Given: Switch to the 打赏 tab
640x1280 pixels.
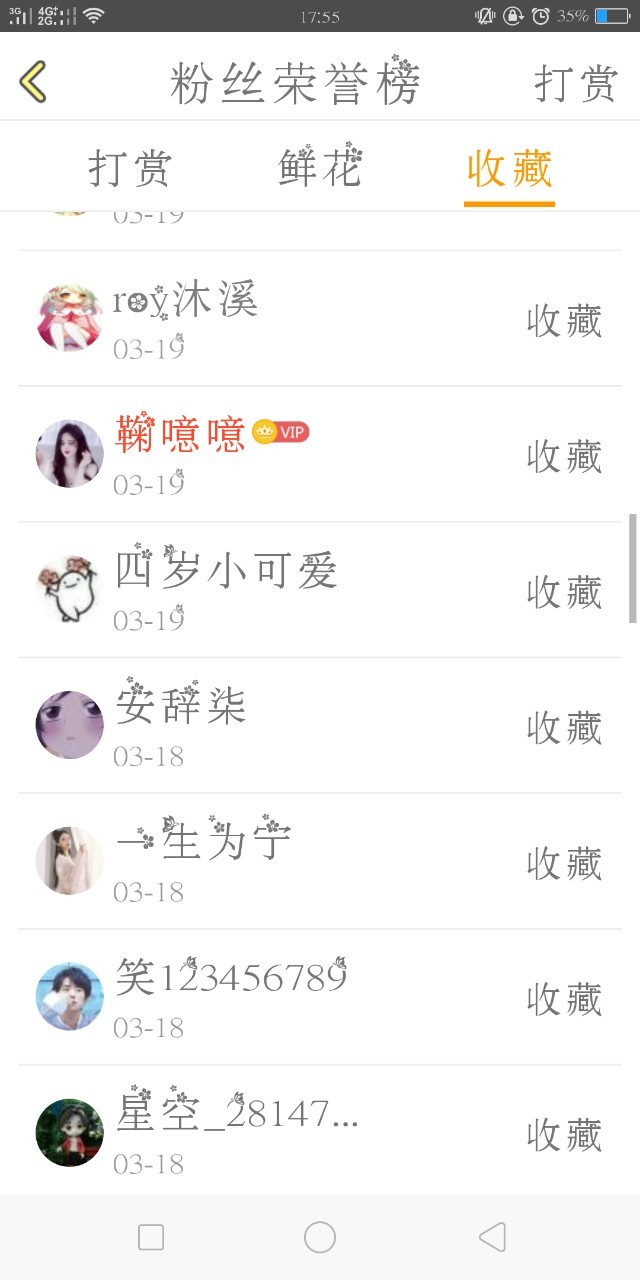Looking at the screenshot, I should point(130,168).
